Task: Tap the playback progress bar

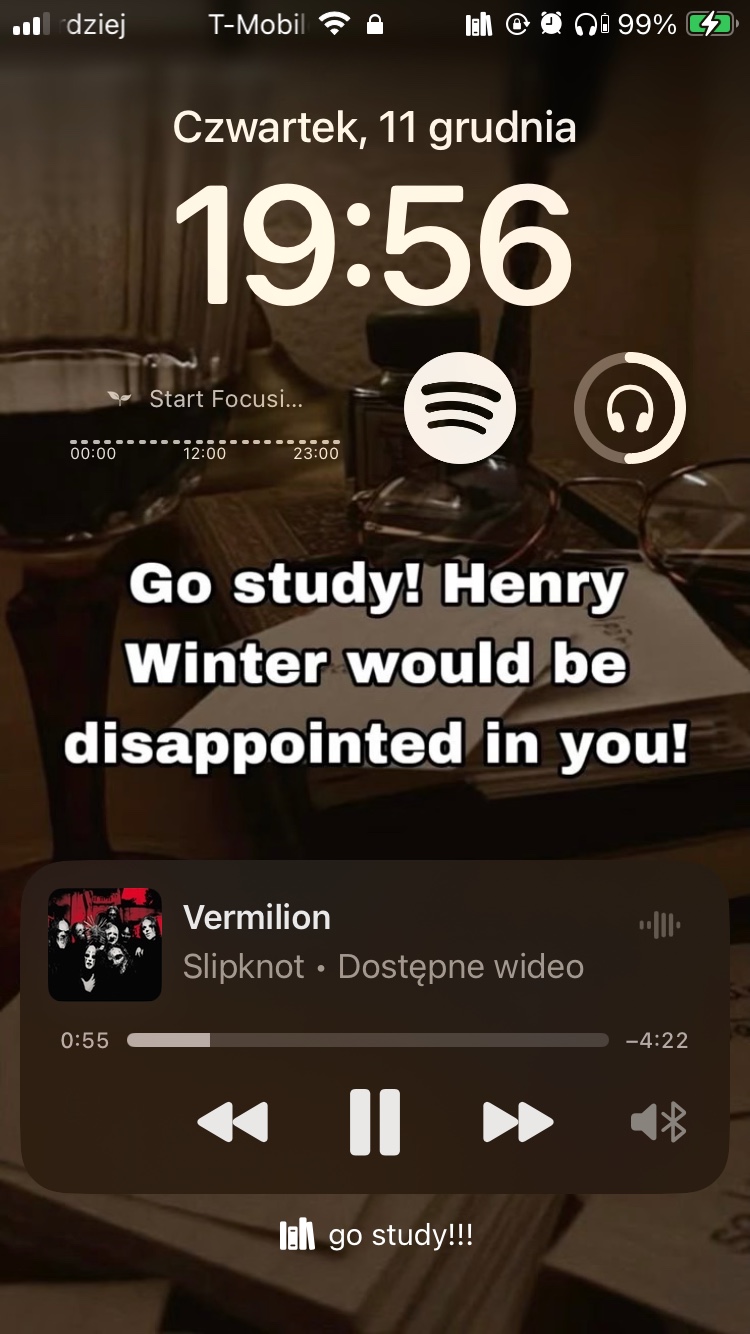Action: pos(367,1040)
